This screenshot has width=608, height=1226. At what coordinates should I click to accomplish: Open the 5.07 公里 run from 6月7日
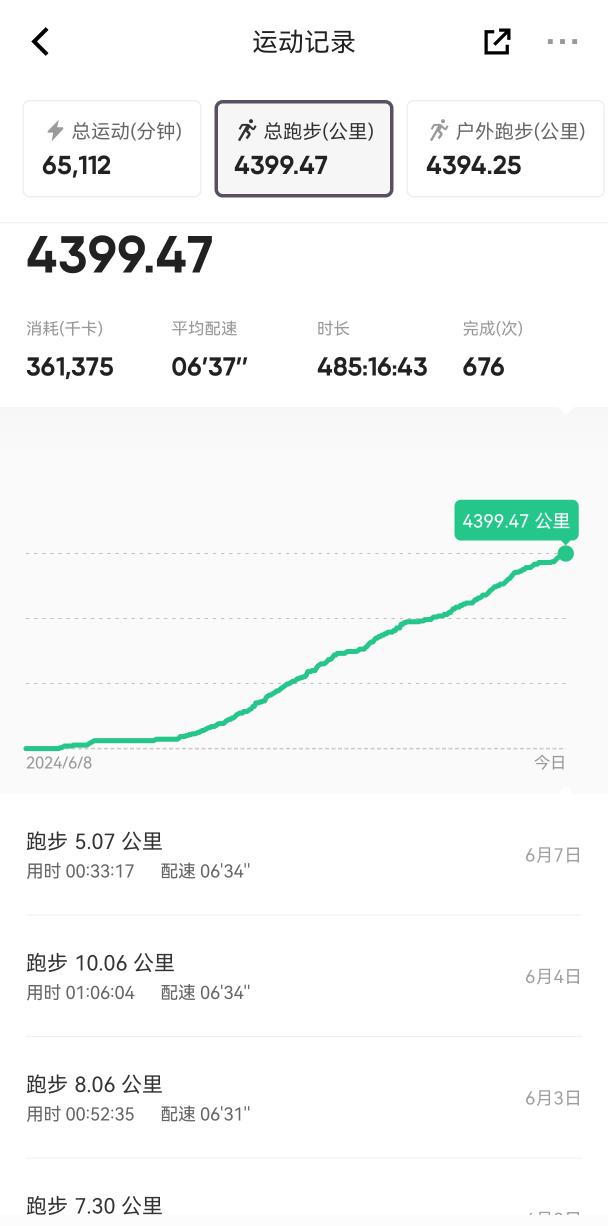[304, 855]
